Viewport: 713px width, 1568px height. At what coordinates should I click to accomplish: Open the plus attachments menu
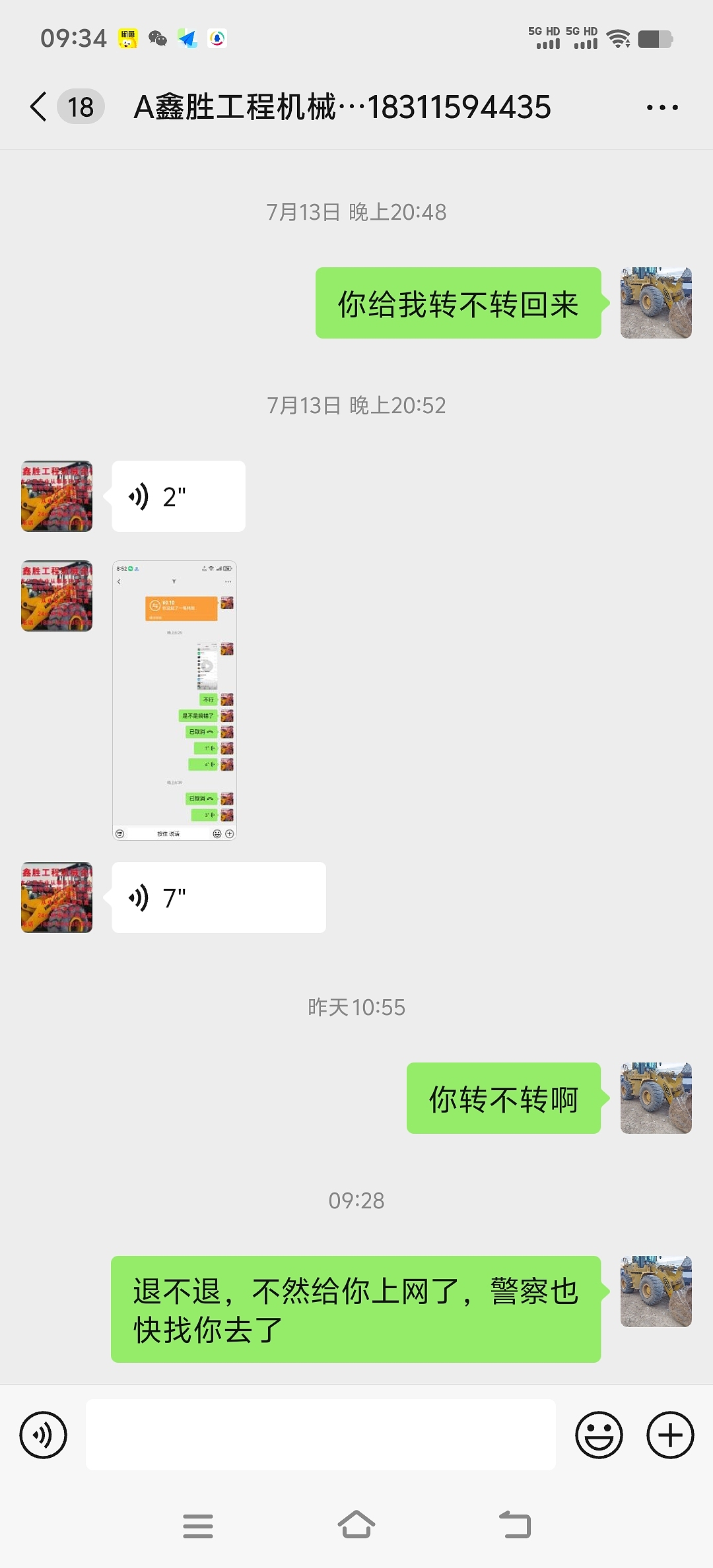coord(670,1435)
